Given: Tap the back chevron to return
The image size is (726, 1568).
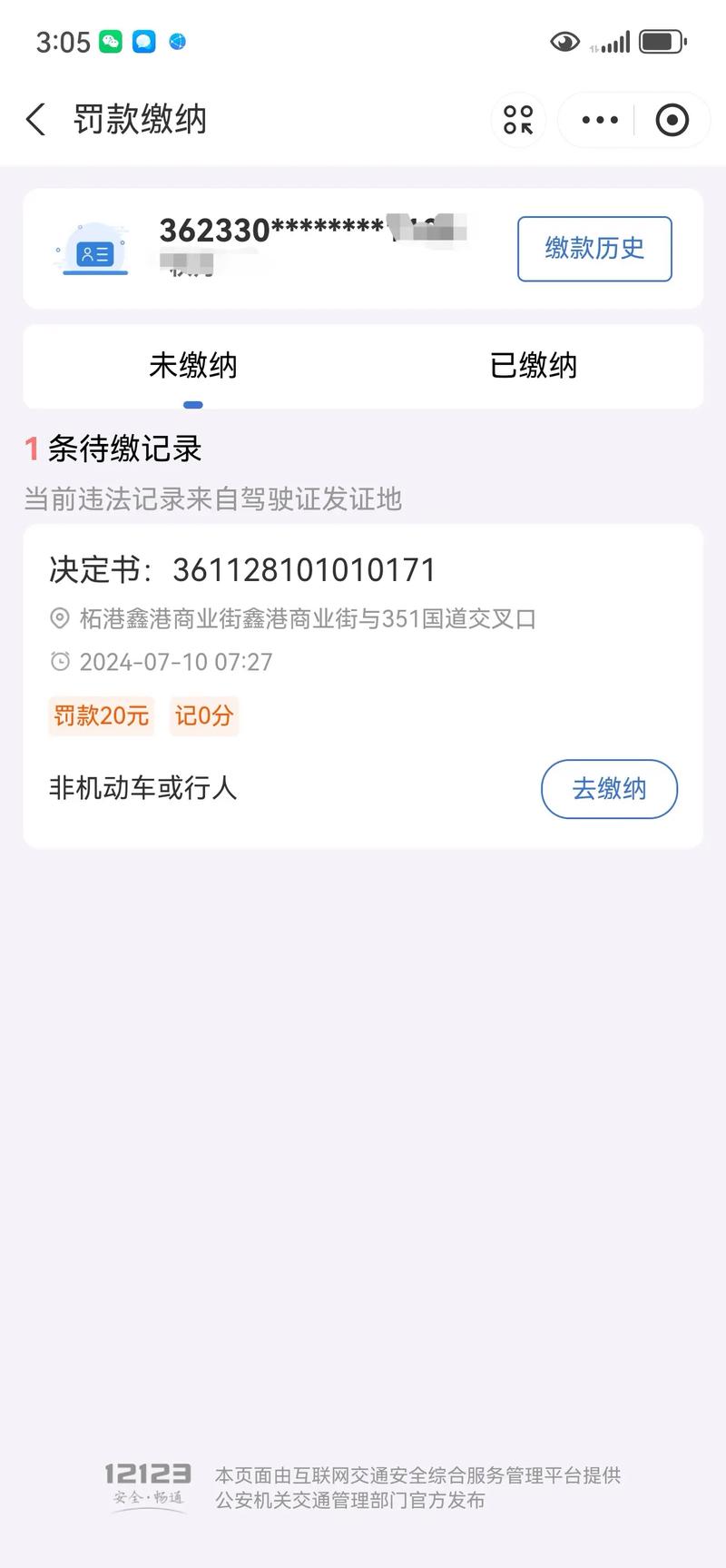Looking at the screenshot, I should click(34, 119).
